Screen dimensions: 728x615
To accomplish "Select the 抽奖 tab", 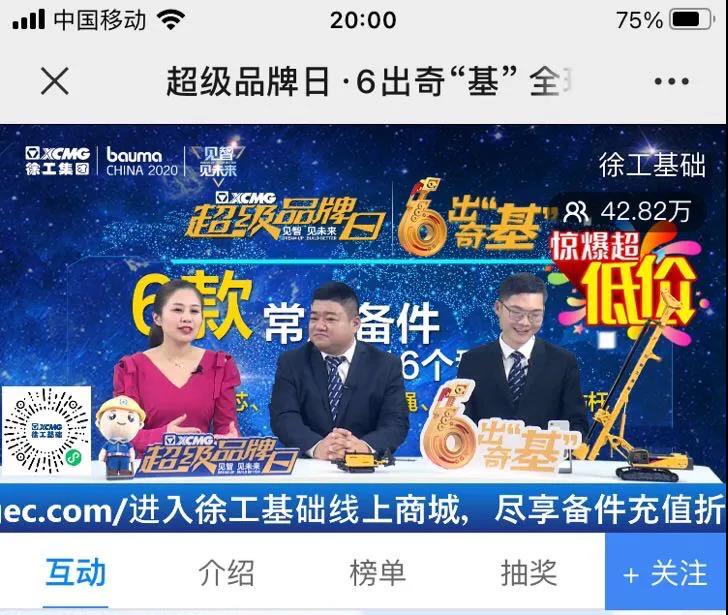I will (x=528, y=573).
